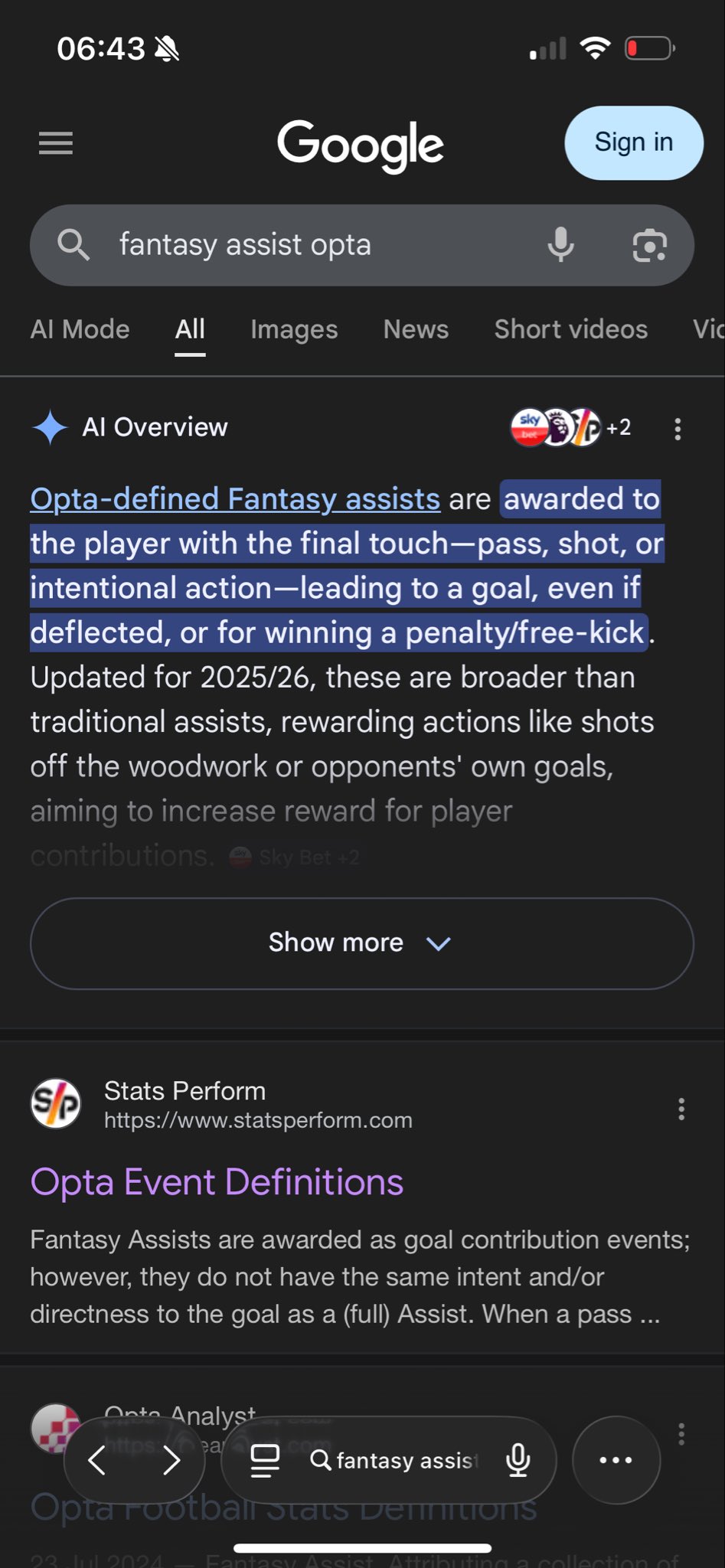Switch to the AI Mode tab
This screenshot has height=1568, width=725.
pyautogui.click(x=80, y=329)
